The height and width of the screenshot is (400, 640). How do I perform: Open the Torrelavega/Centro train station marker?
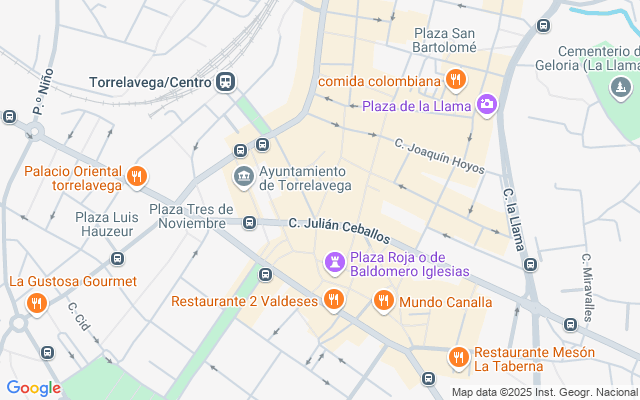[225, 82]
